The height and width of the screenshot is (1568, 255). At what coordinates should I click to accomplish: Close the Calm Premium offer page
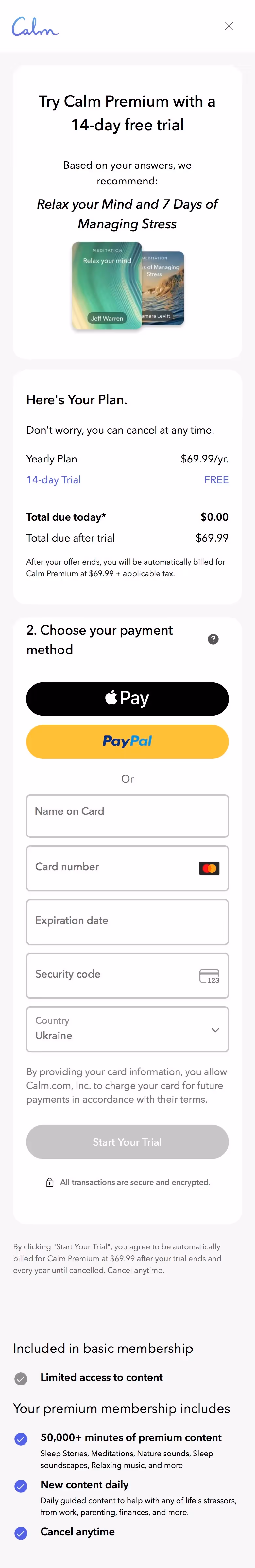(229, 26)
